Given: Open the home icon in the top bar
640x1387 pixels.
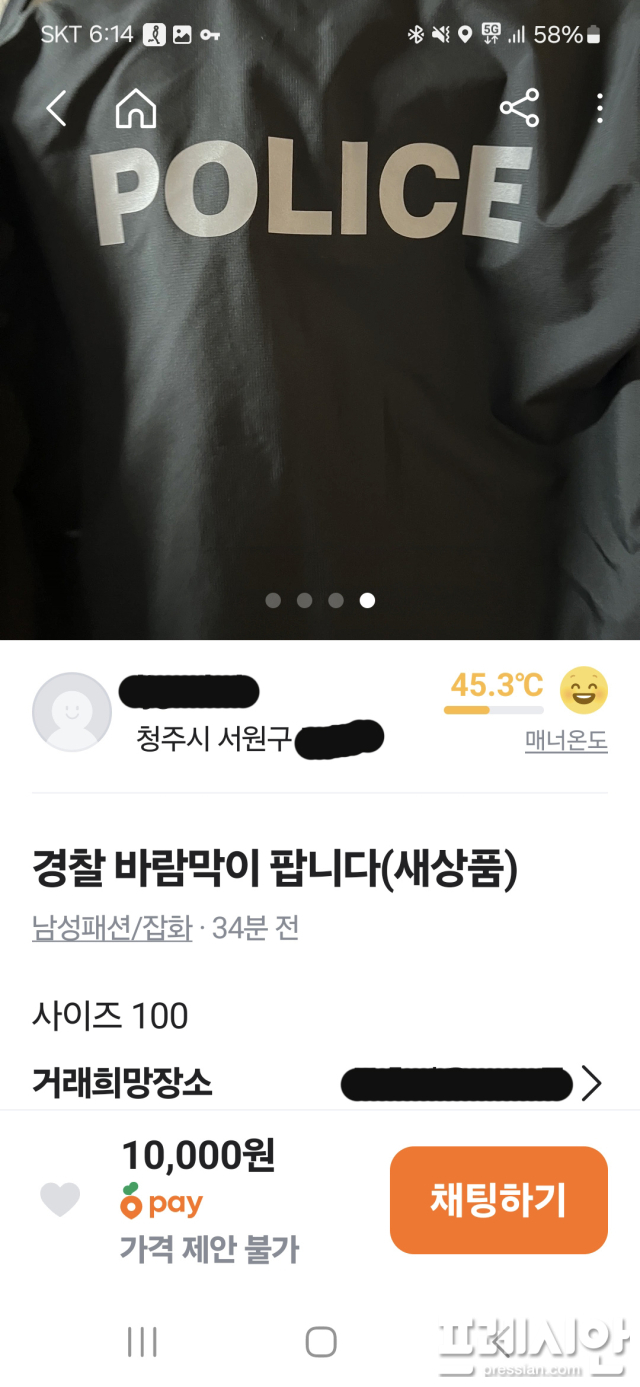Looking at the screenshot, I should (x=136, y=108).
